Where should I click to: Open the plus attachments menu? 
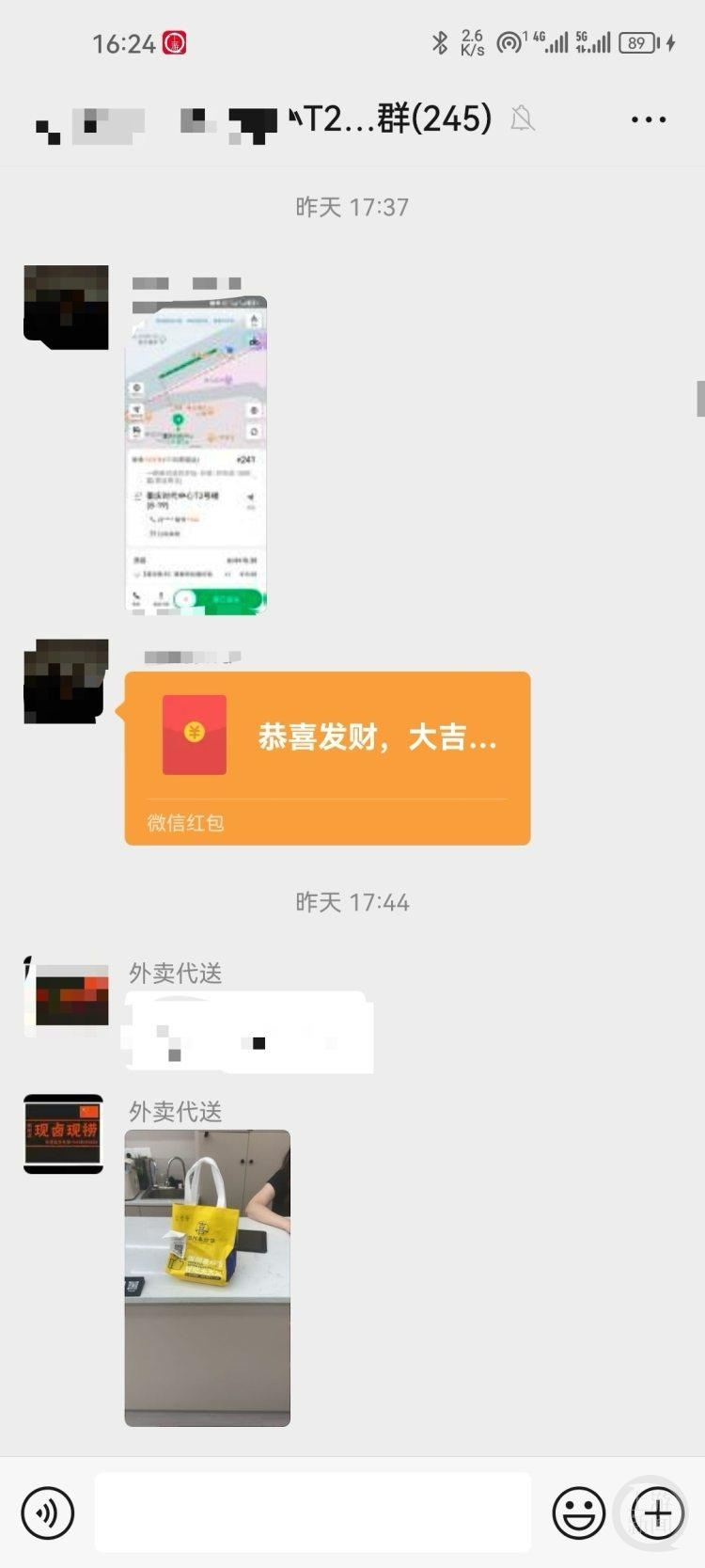pos(656,1513)
